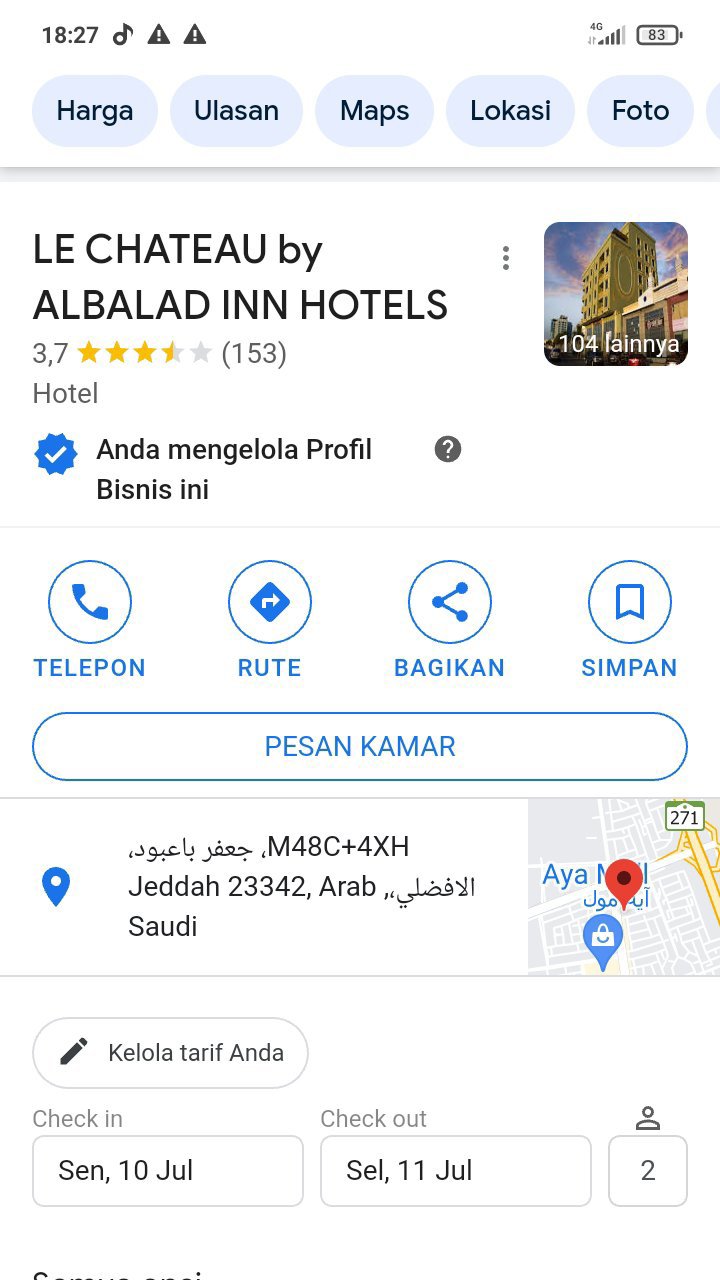Open the three-dot overflow menu
The width and height of the screenshot is (720, 1280).
point(506,258)
